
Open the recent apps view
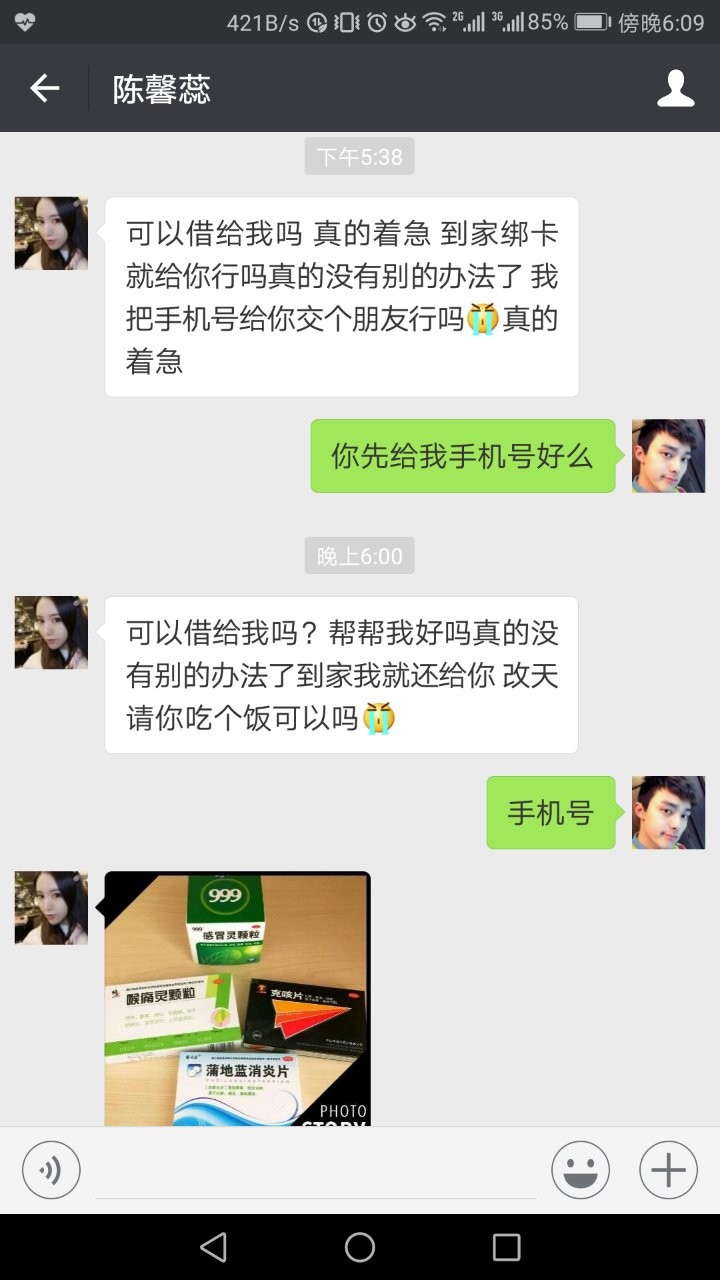[x=507, y=1247]
